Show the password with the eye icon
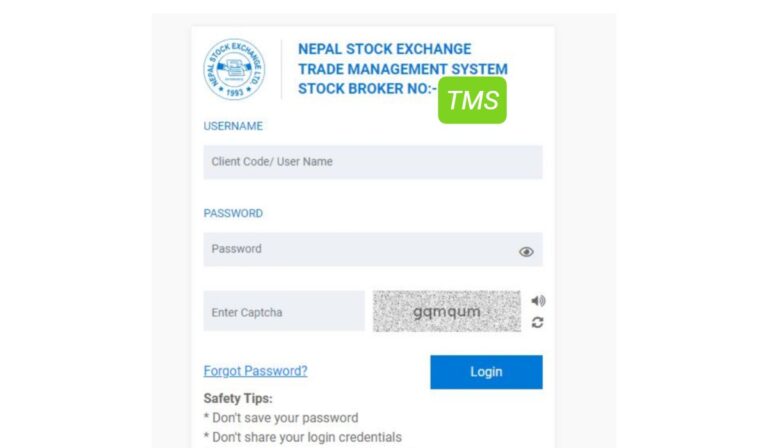Screen dimensions: 768x448 point(526,252)
